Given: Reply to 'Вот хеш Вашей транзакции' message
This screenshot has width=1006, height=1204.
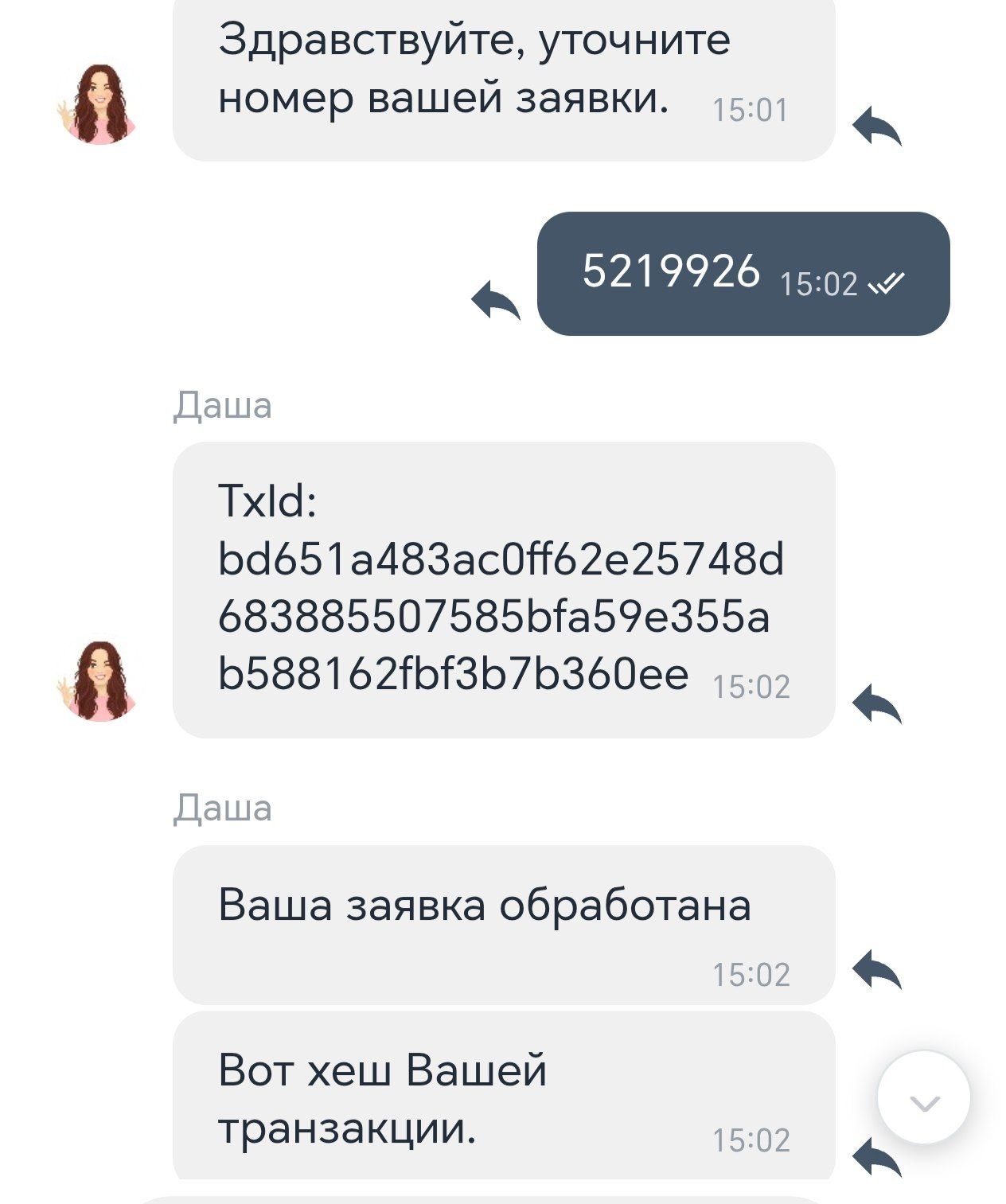Looking at the screenshot, I should (876, 1156).
